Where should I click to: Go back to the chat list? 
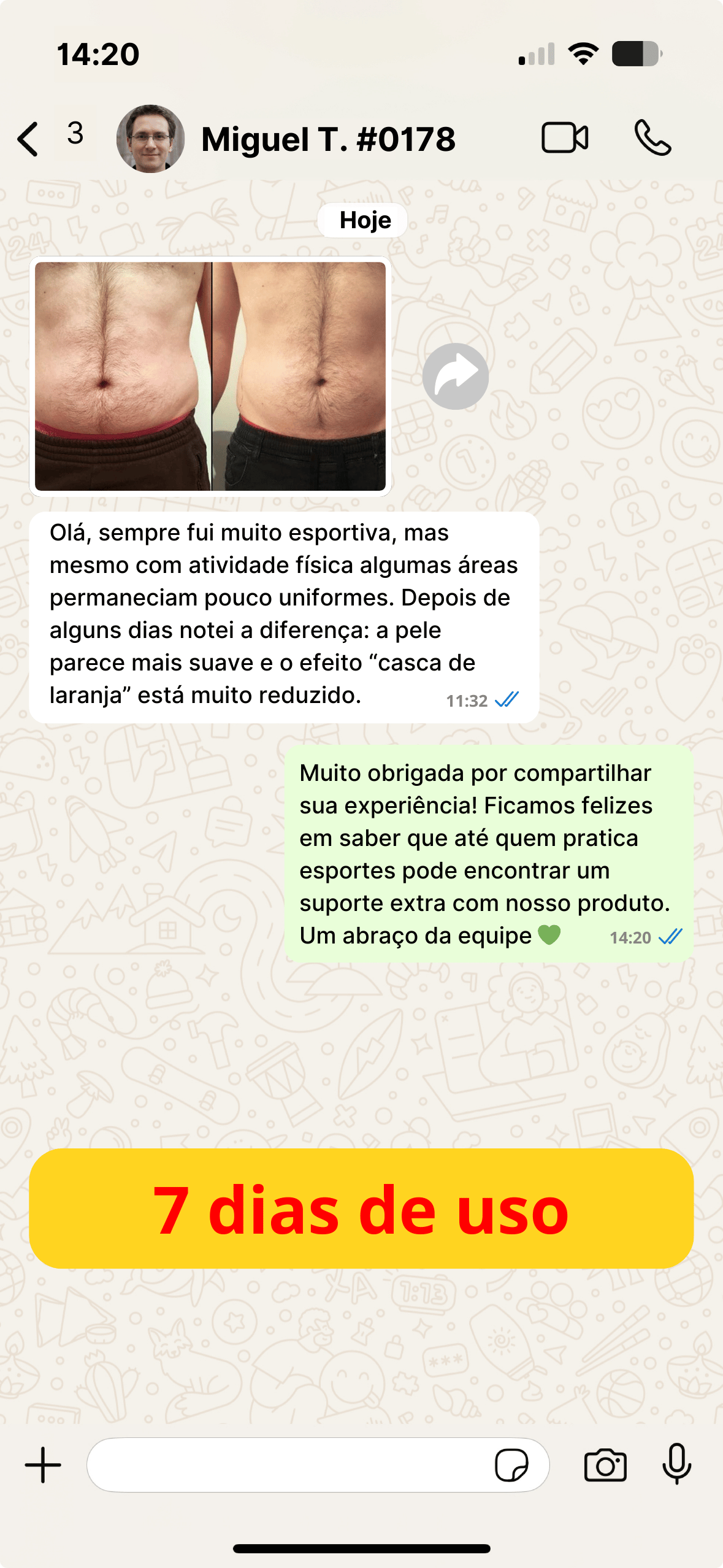tap(28, 139)
